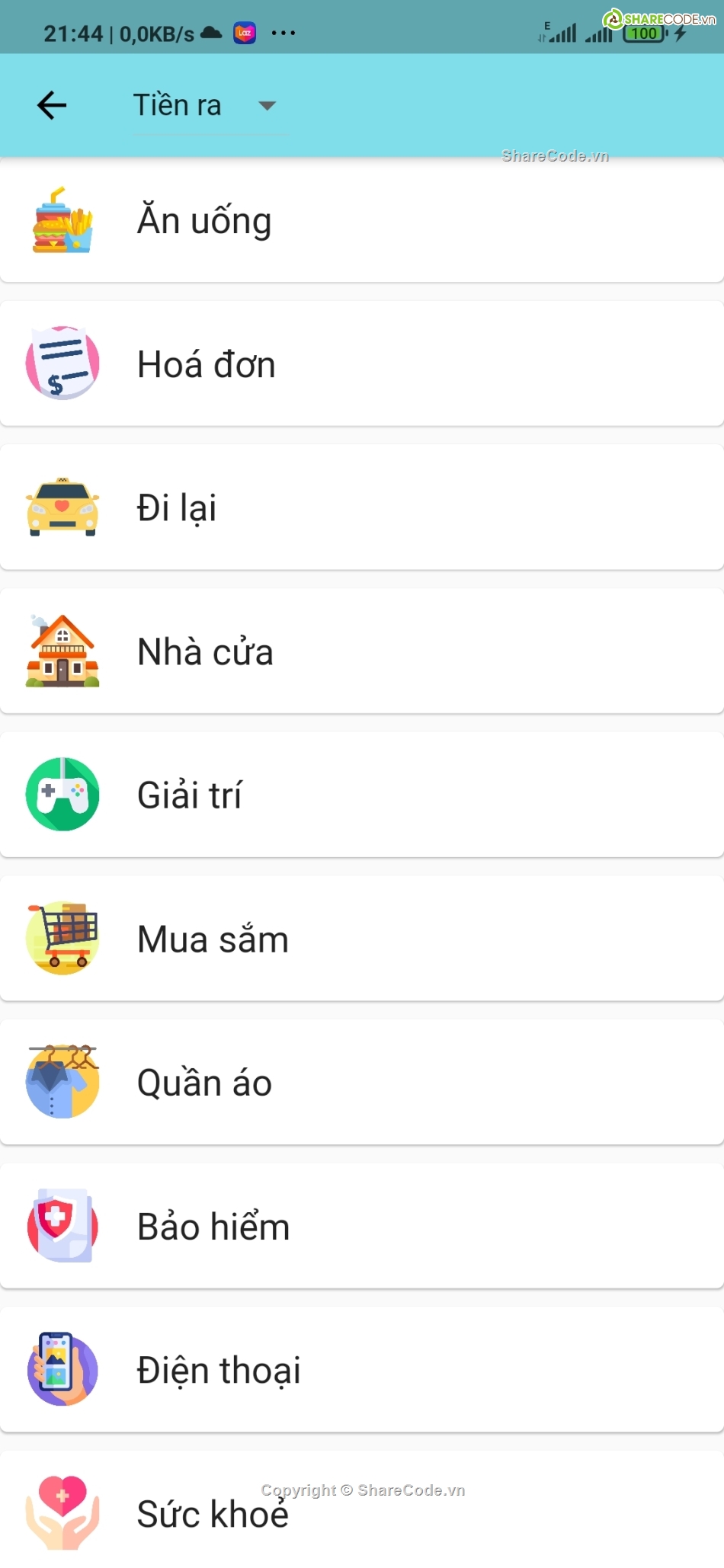Tap the battery indicator in the status bar

click(642, 32)
